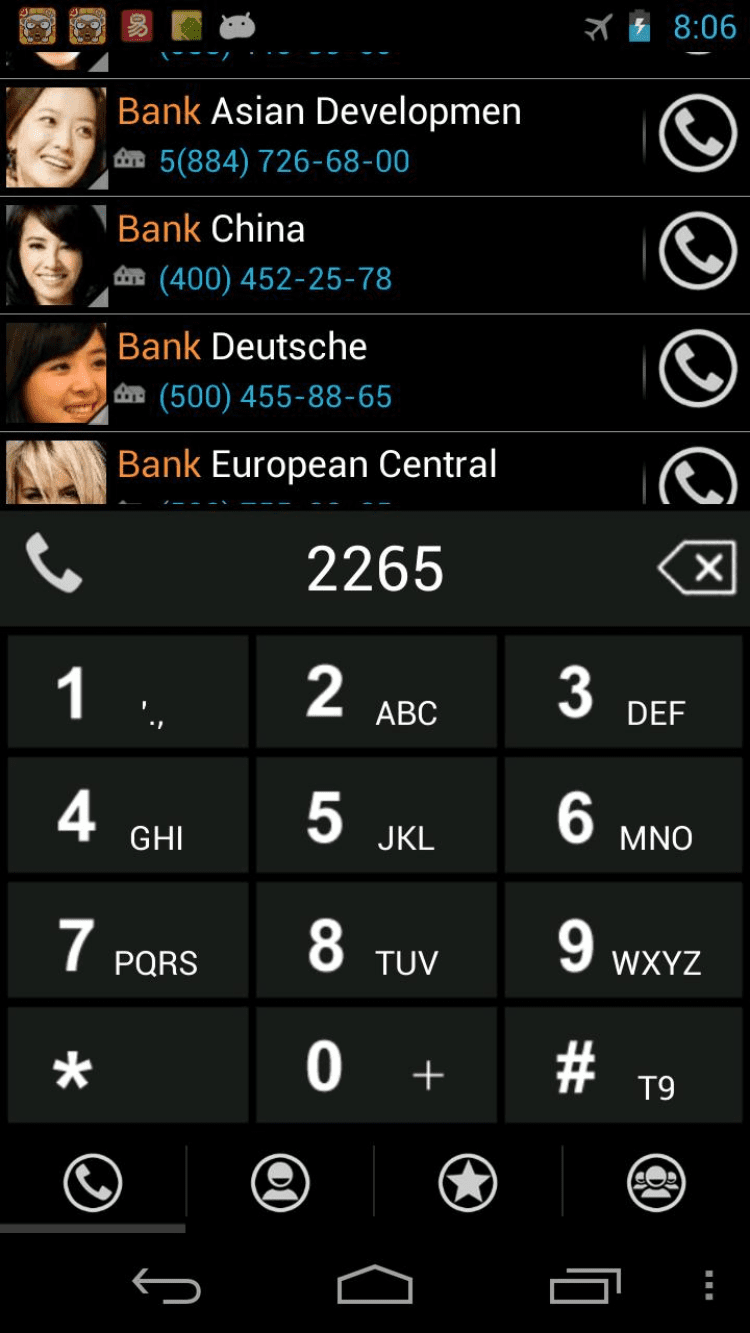The image size is (750, 1333).
Task: Open the Bank Asian Development contact row
Action: click(320, 136)
